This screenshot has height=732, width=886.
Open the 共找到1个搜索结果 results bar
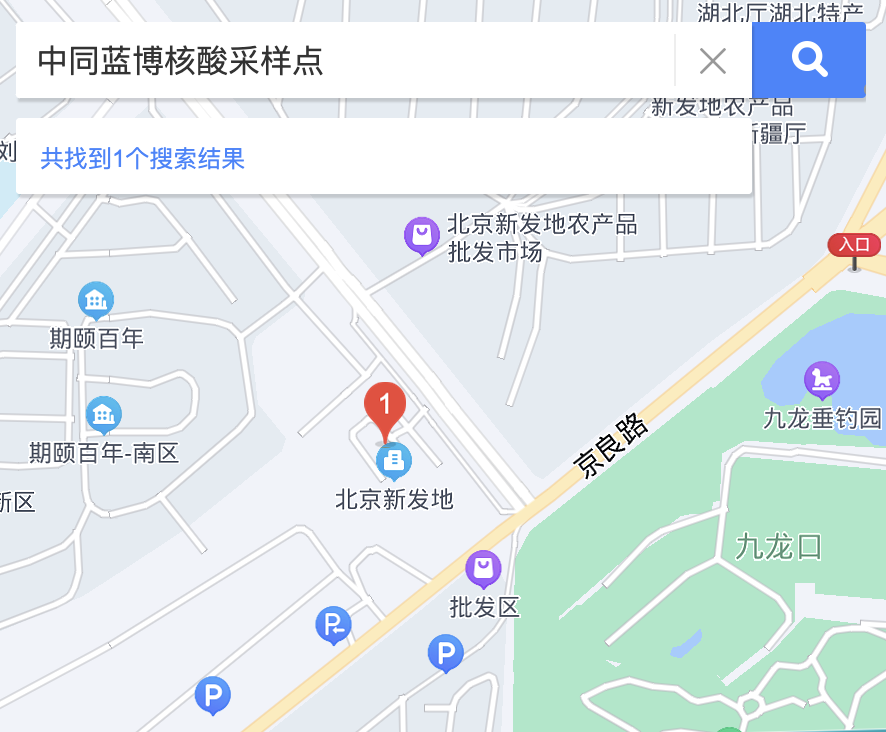pyautogui.click(x=383, y=157)
